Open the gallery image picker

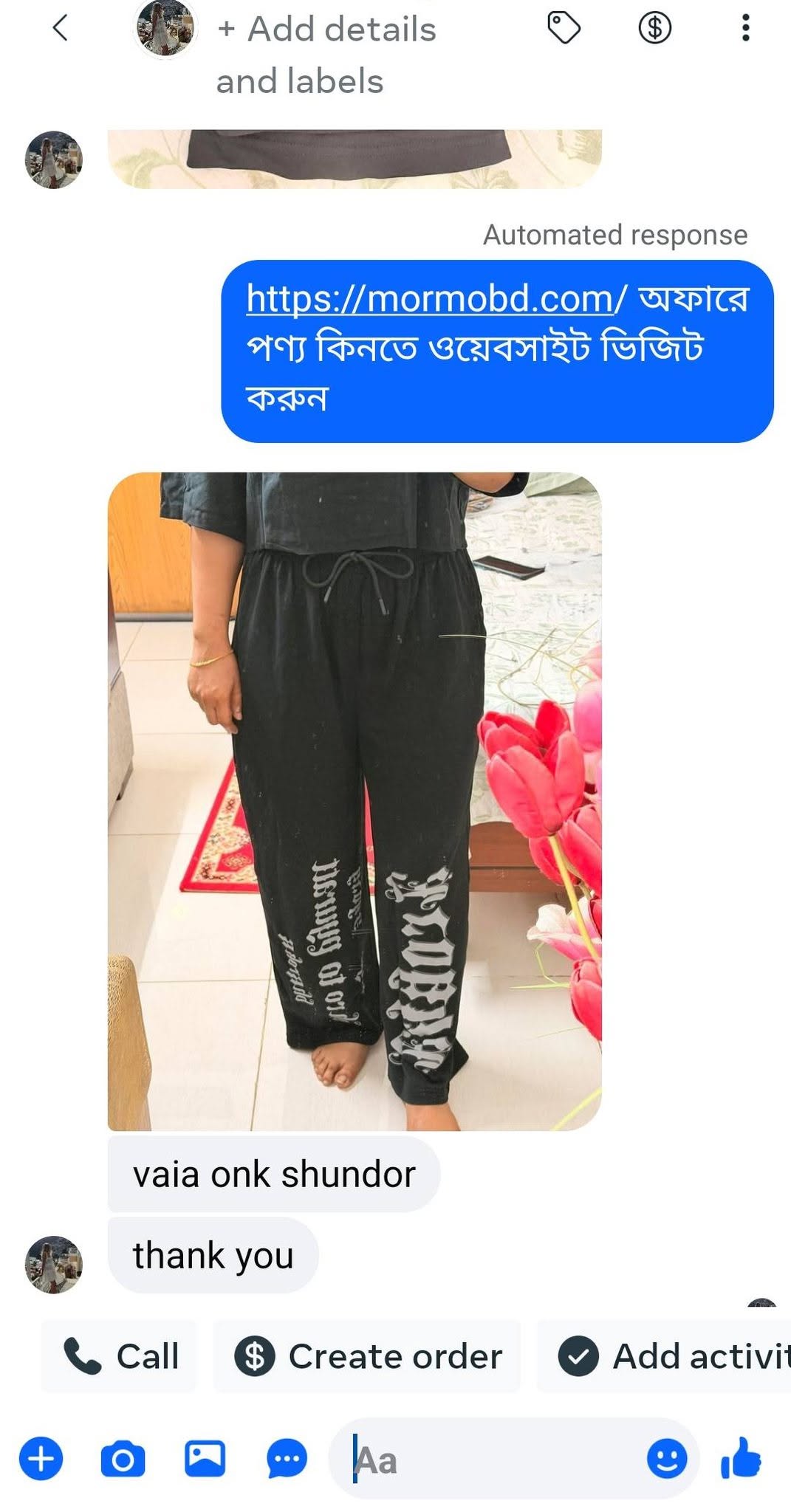(x=205, y=1460)
